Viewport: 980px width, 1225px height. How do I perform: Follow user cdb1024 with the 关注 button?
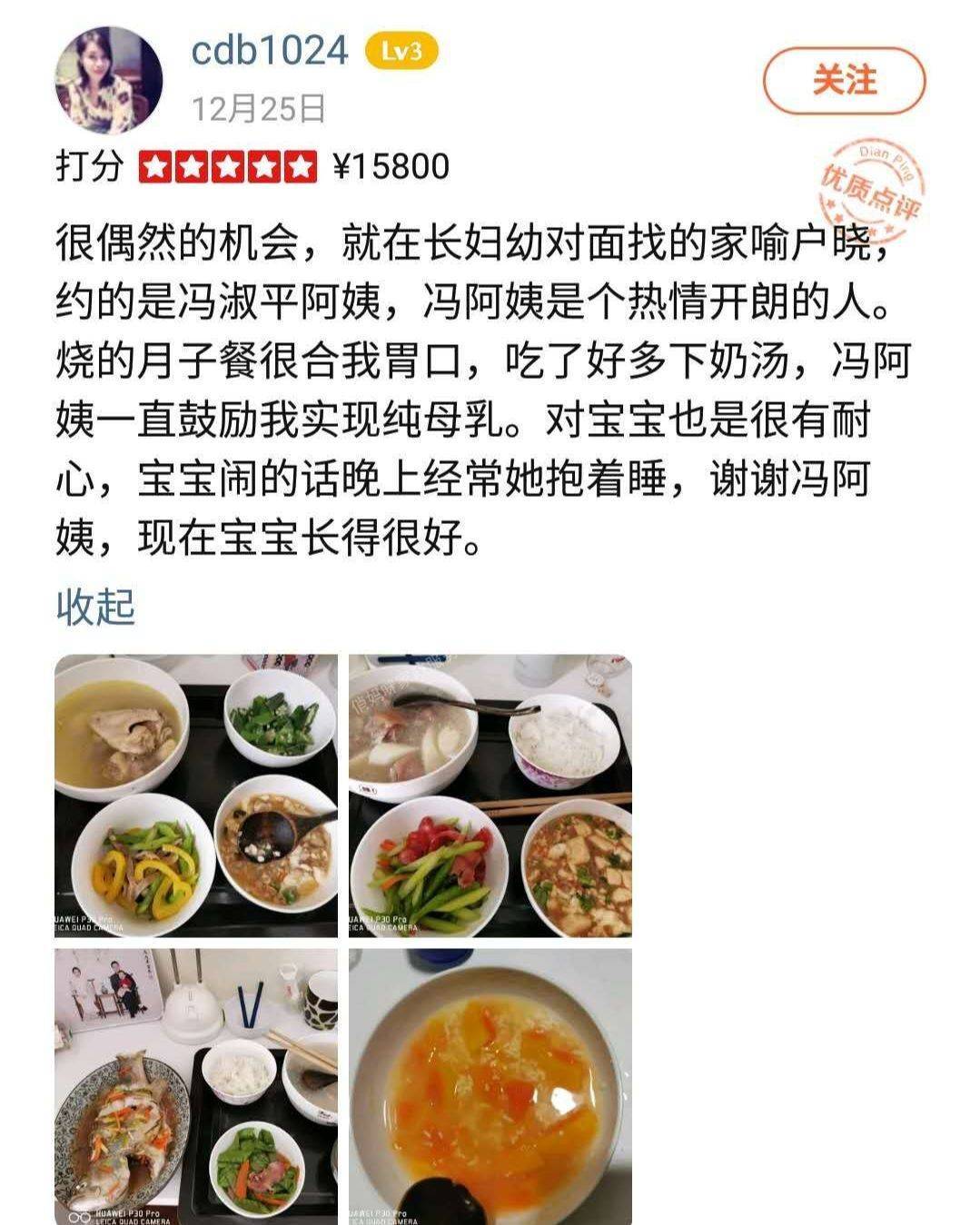point(844,81)
